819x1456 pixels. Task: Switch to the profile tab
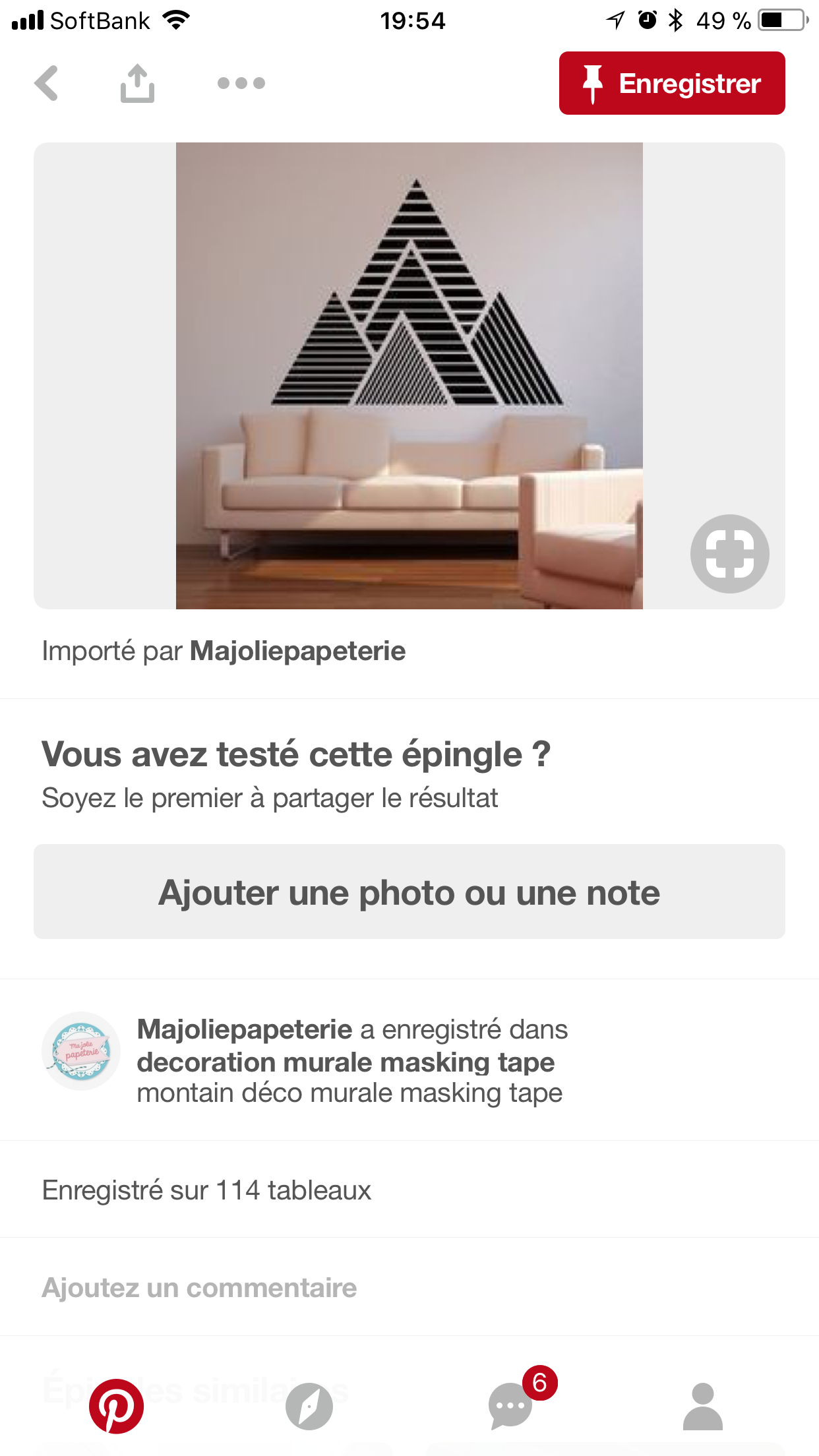(x=703, y=1406)
